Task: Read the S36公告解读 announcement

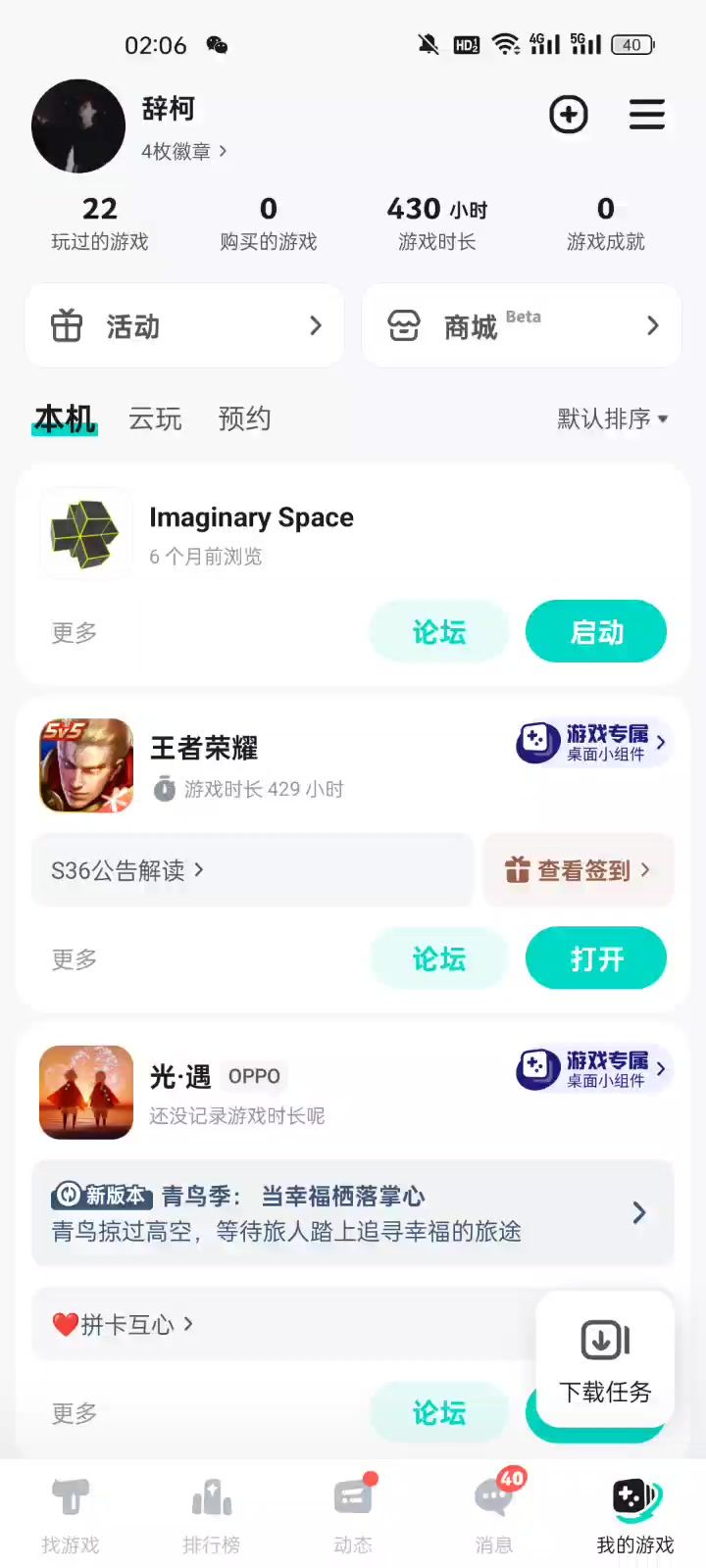Action: pos(127,870)
